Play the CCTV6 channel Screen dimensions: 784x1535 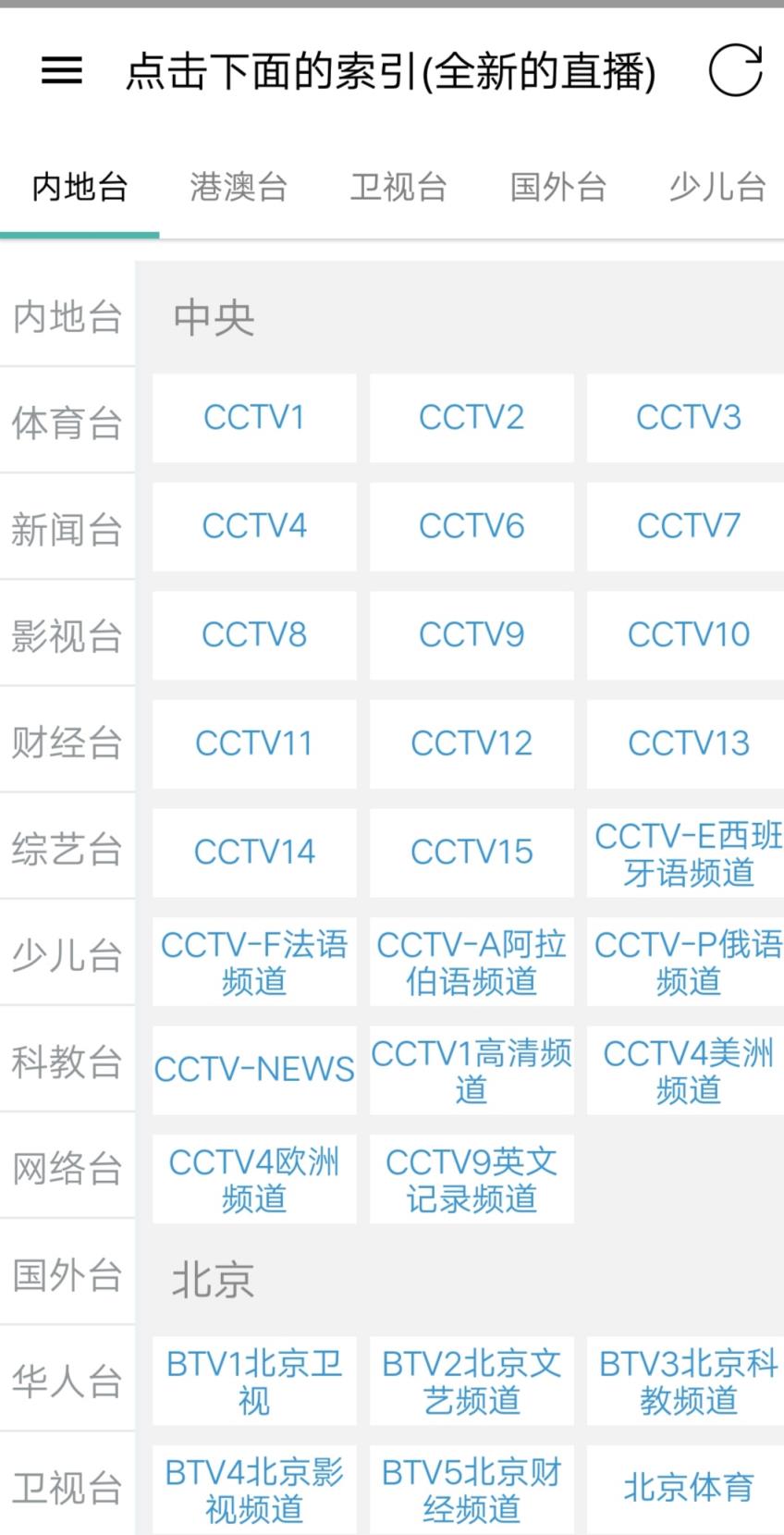pyautogui.click(x=471, y=526)
